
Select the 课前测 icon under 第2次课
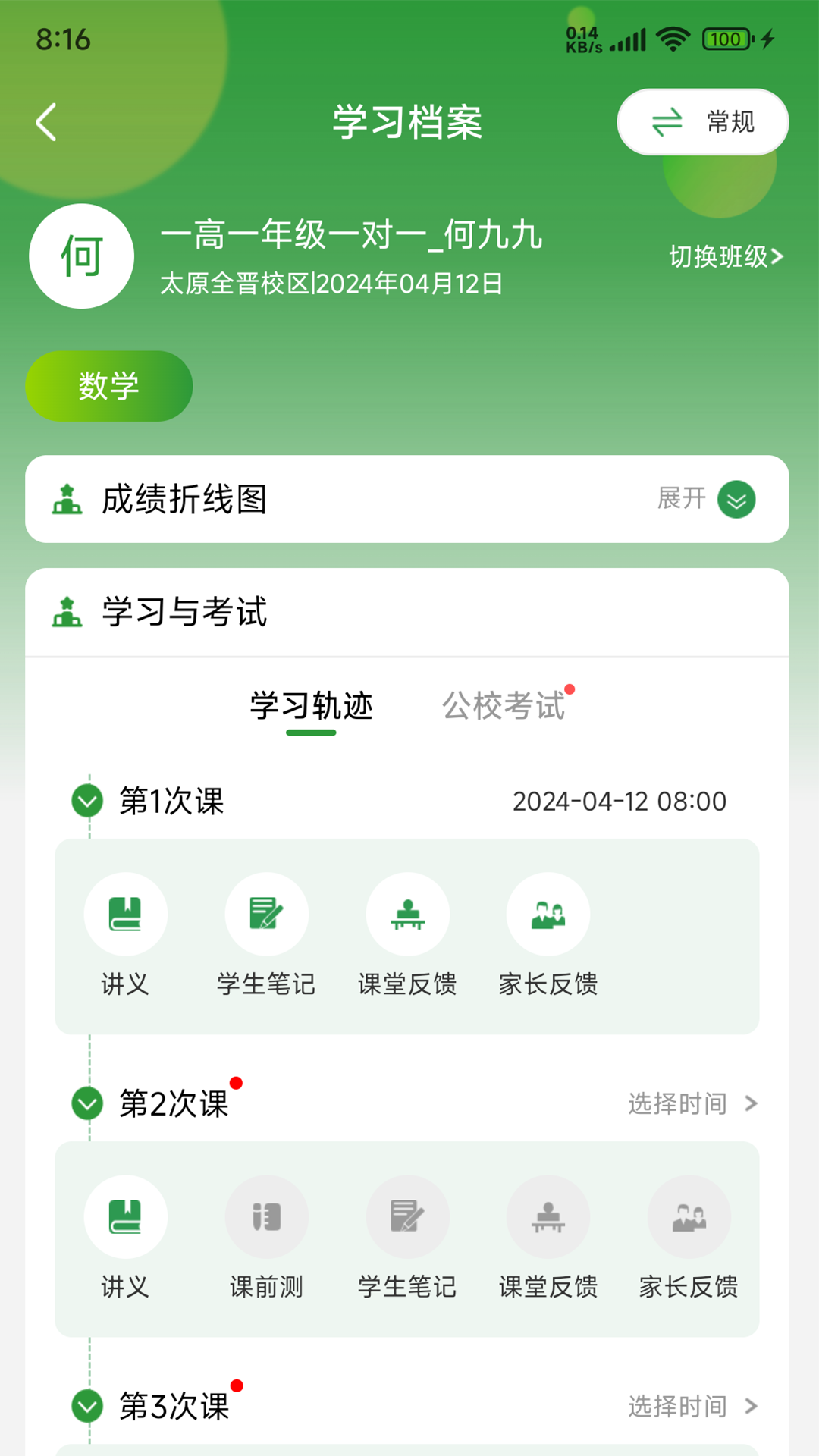click(267, 1217)
